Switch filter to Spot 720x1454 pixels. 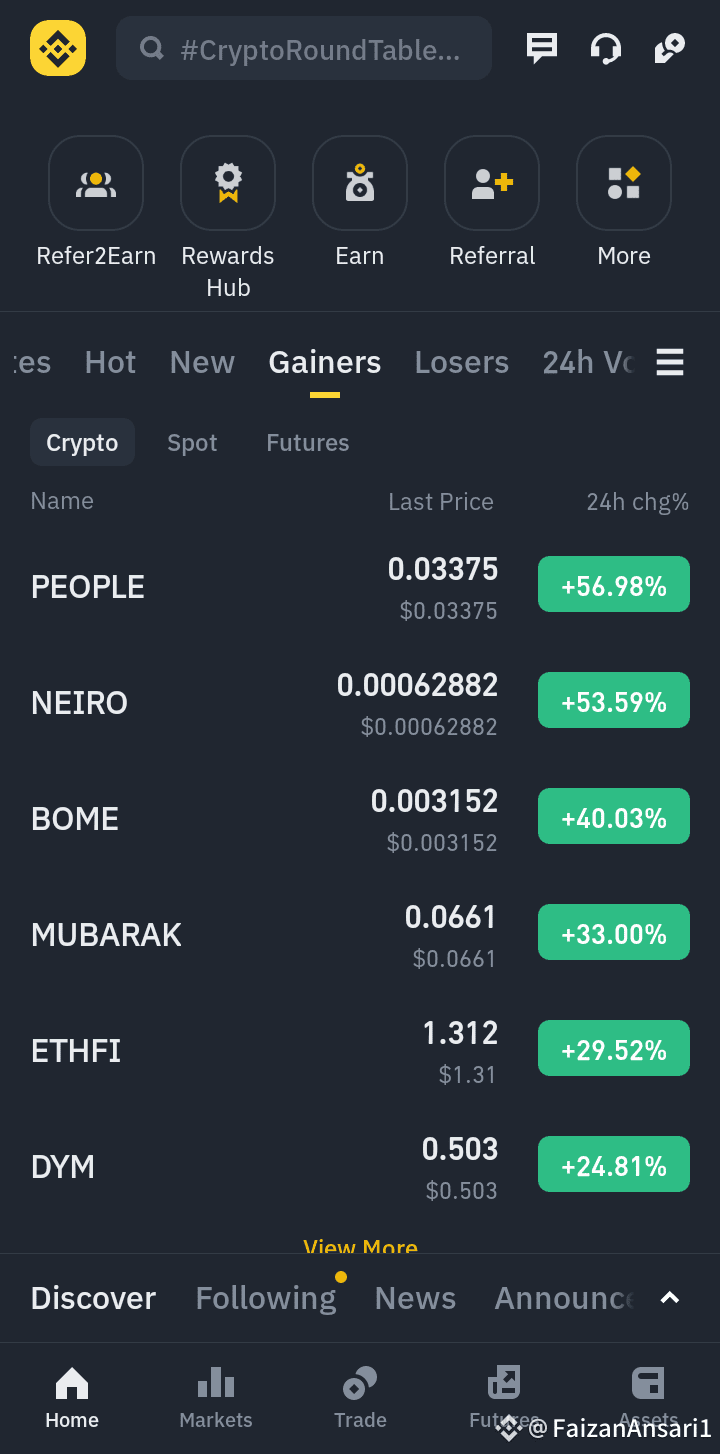tap(192, 442)
